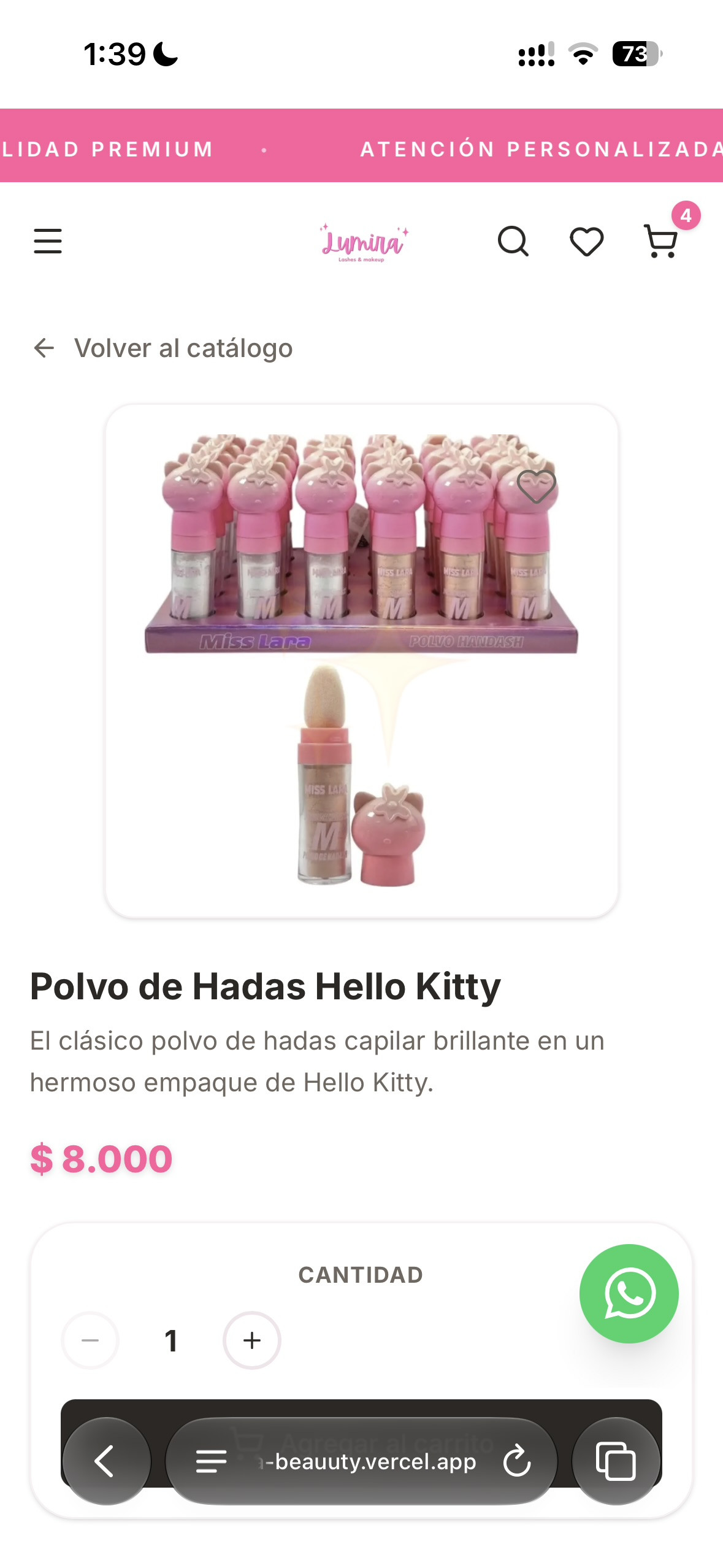Open the search magnifier icon

(x=513, y=241)
